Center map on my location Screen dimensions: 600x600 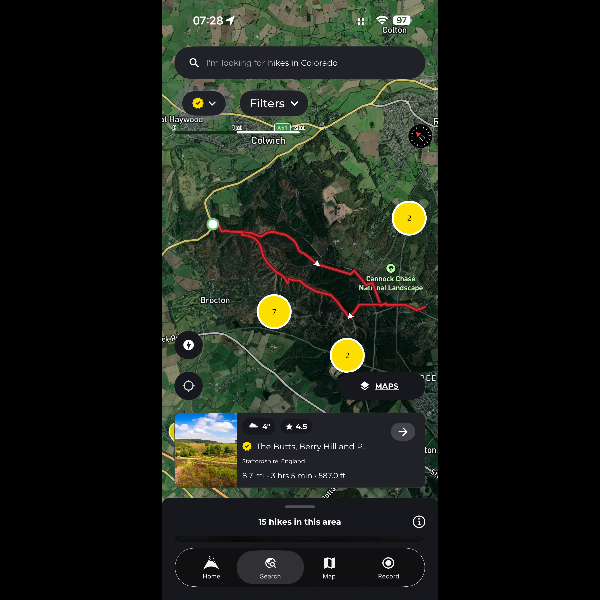click(189, 385)
